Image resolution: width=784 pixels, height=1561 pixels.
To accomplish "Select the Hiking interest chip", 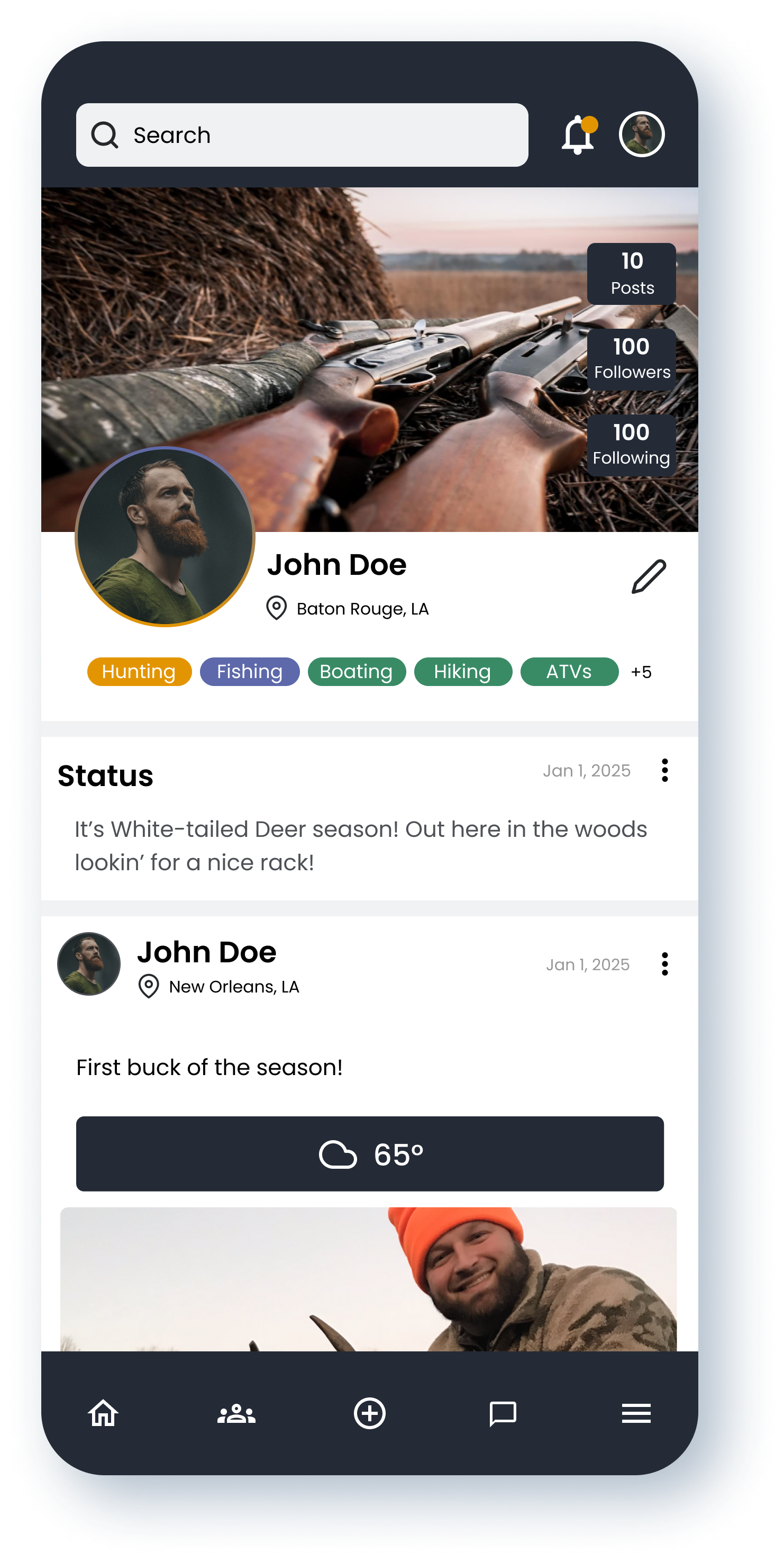I will pos(462,671).
